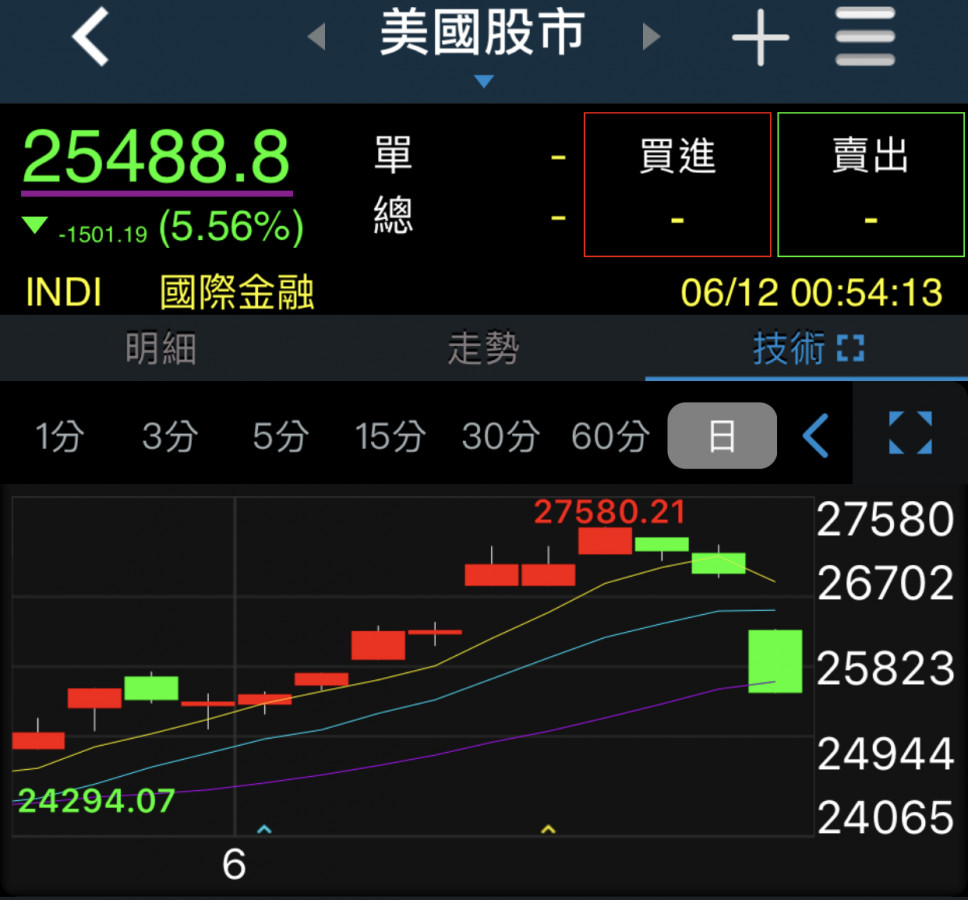Switch to the 明細 tab
The height and width of the screenshot is (900, 968).
coord(161,349)
